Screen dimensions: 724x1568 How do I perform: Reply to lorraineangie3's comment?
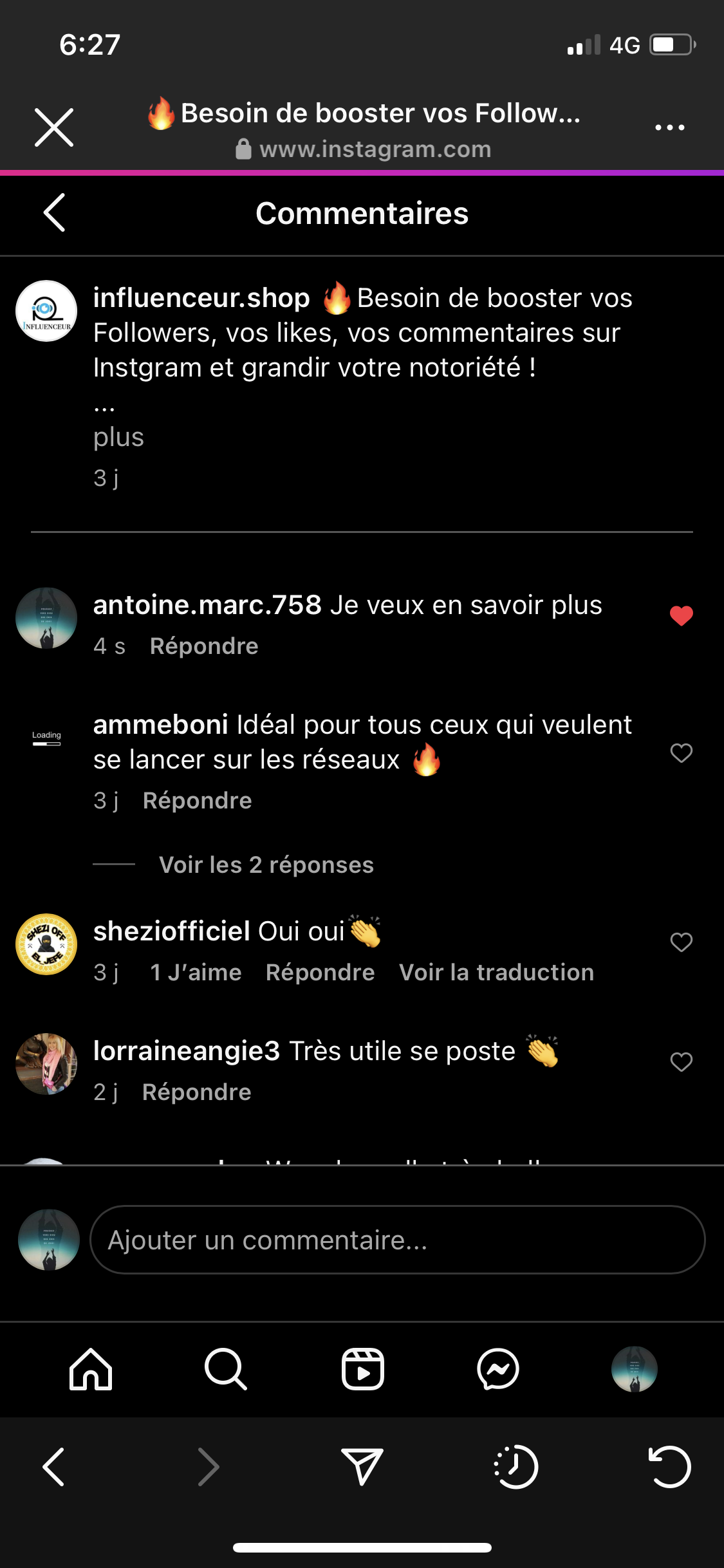[196, 1092]
